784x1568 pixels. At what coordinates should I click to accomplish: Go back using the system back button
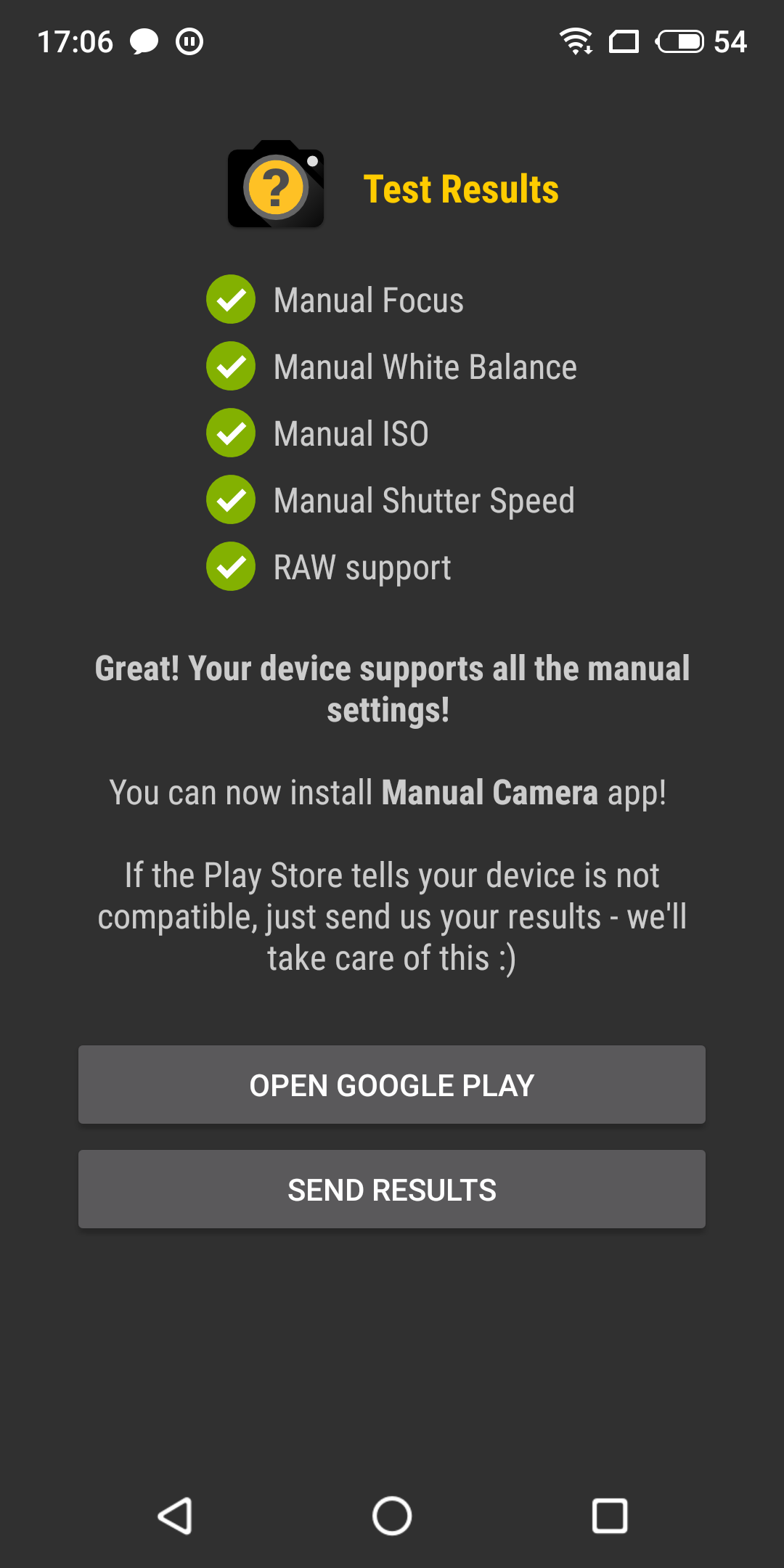point(175,1516)
